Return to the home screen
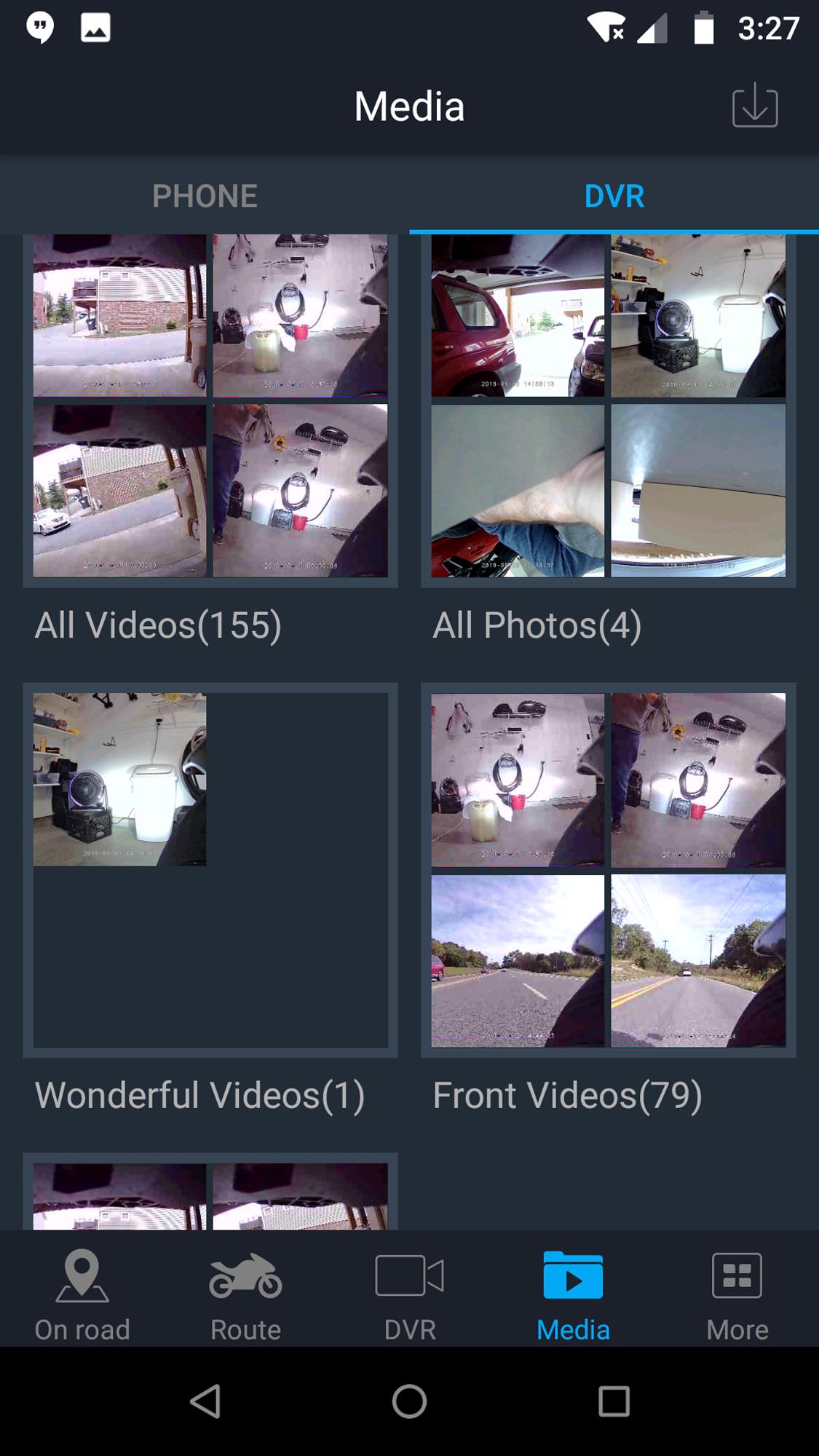The height and width of the screenshot is (1456, 819). pos(409,1401)
